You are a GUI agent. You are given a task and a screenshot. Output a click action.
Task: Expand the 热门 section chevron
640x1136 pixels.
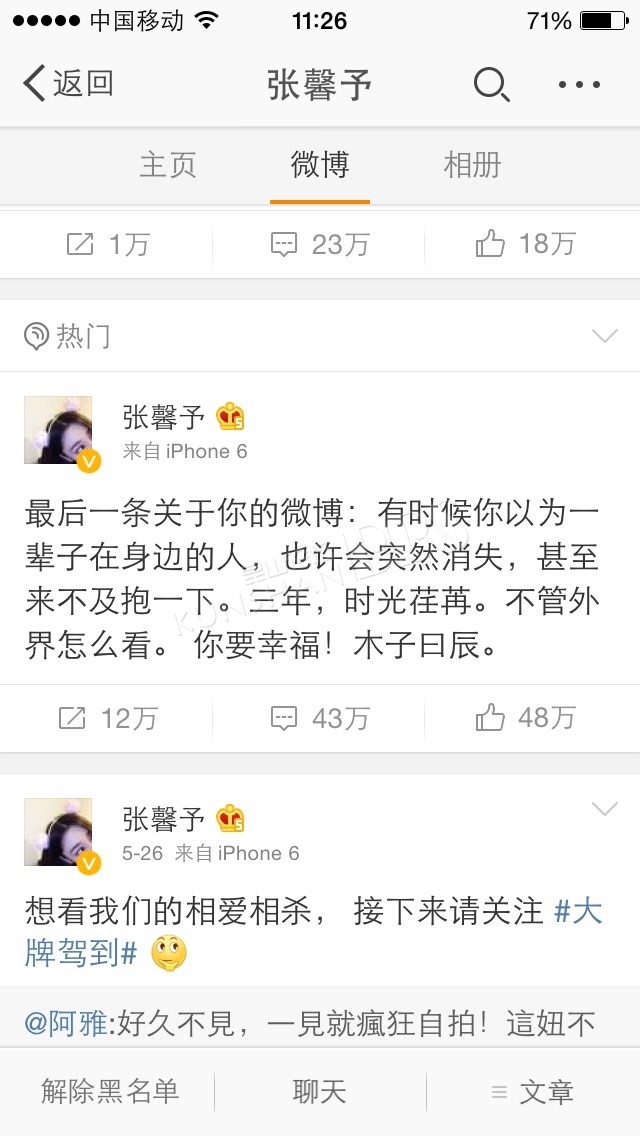pos(604,335)
